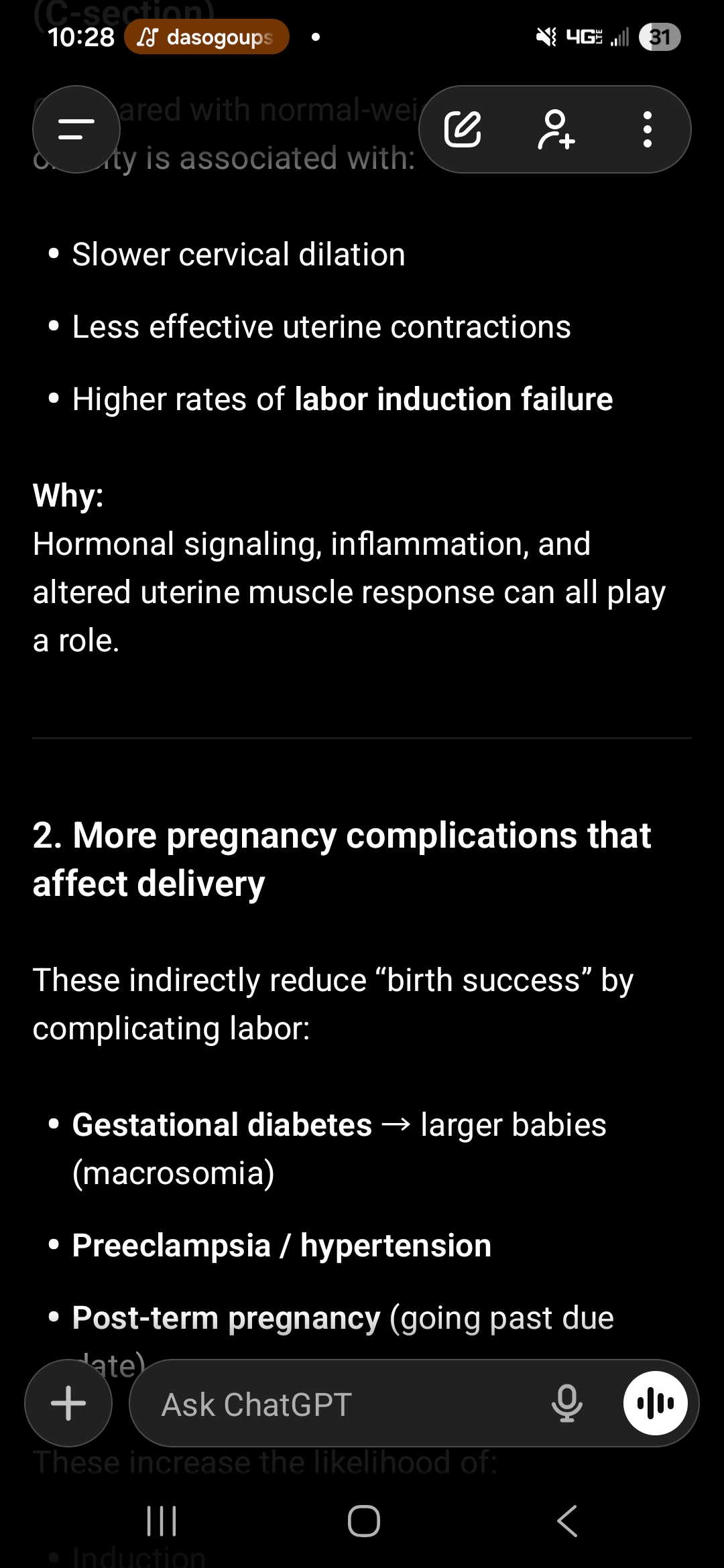Go to the home screen

(x=363, y=1520)
